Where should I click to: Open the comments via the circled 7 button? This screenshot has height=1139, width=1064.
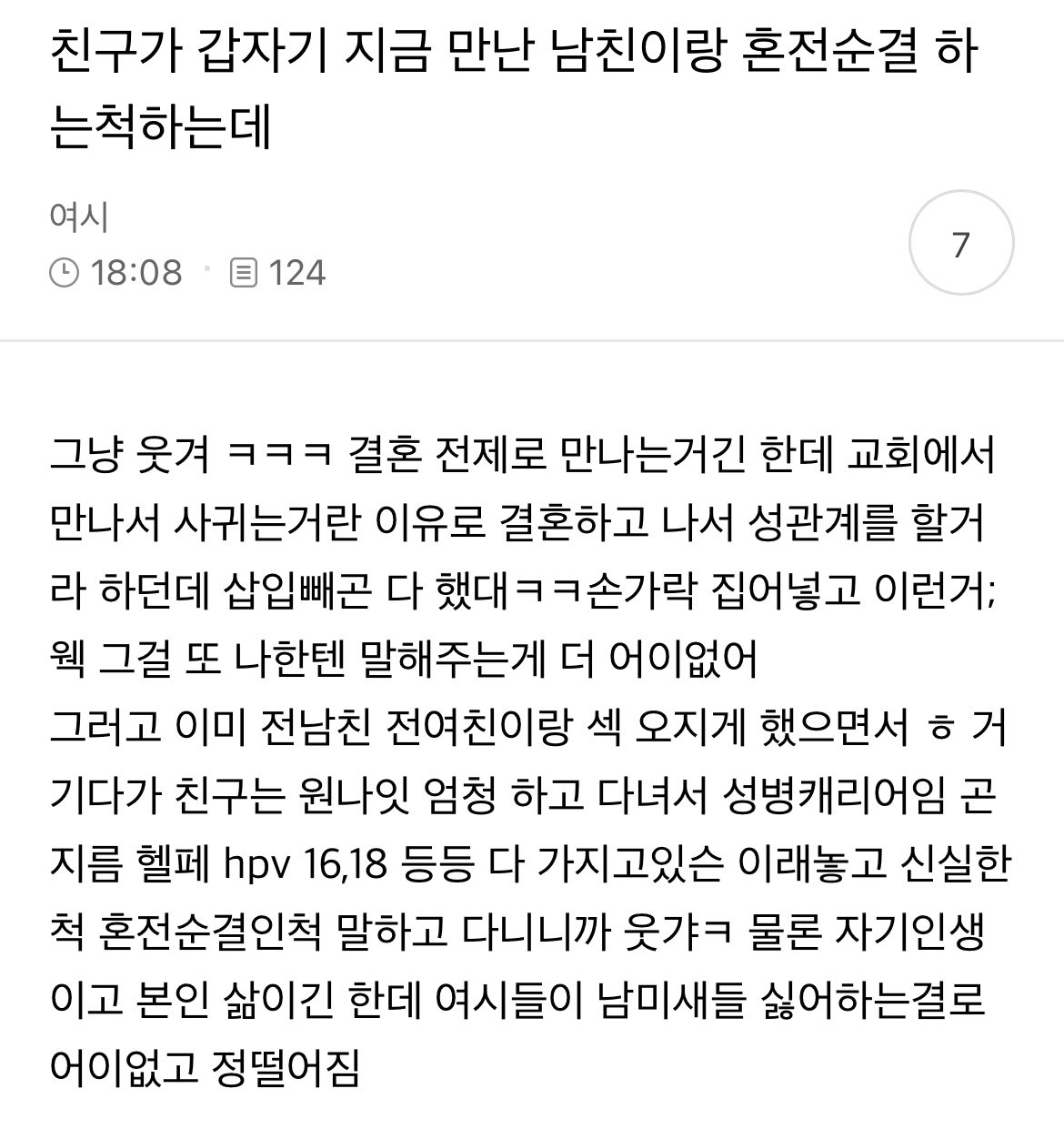[x=961, y=243]
